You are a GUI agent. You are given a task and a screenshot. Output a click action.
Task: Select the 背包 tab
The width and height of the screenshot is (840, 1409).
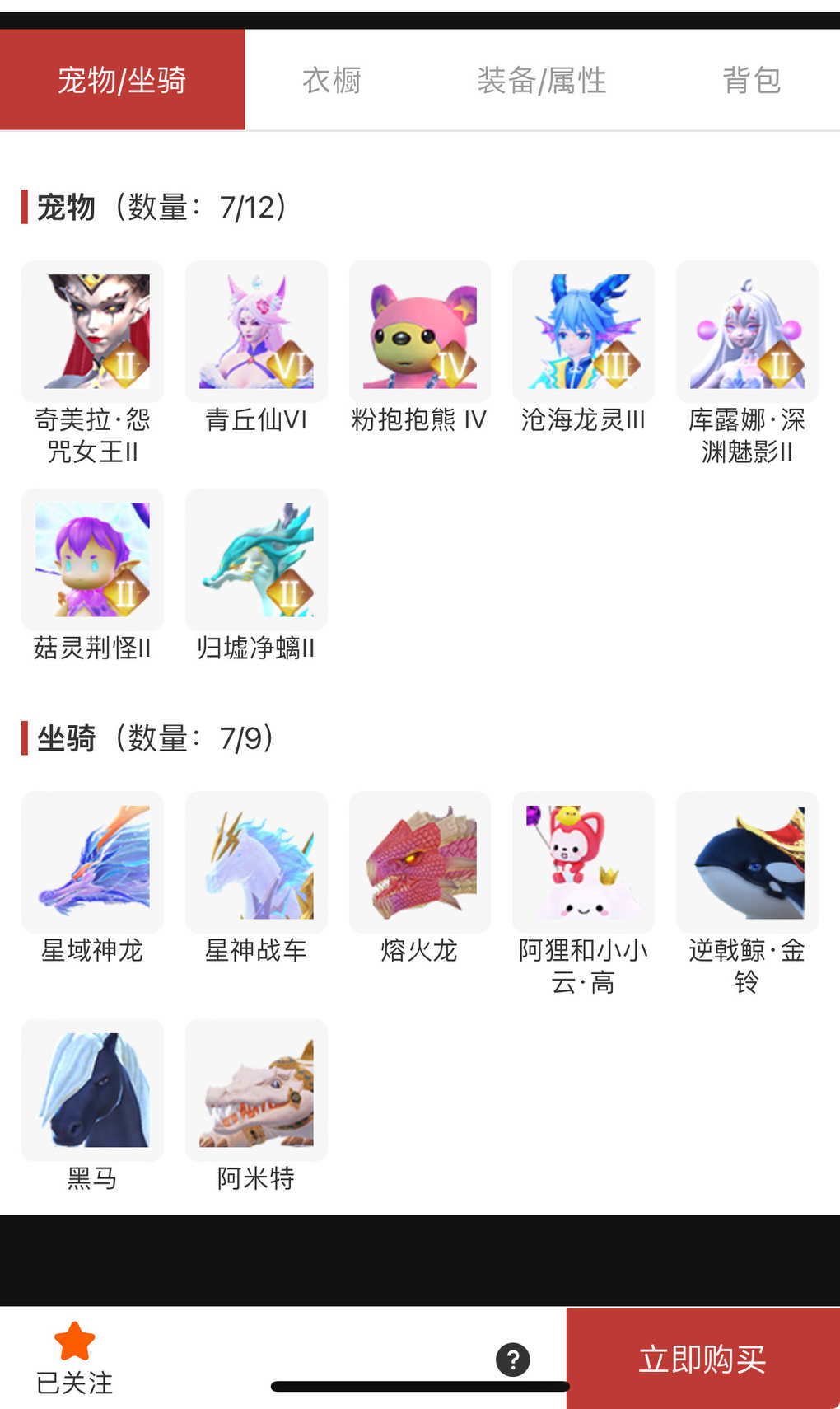[x=751, y=80]
